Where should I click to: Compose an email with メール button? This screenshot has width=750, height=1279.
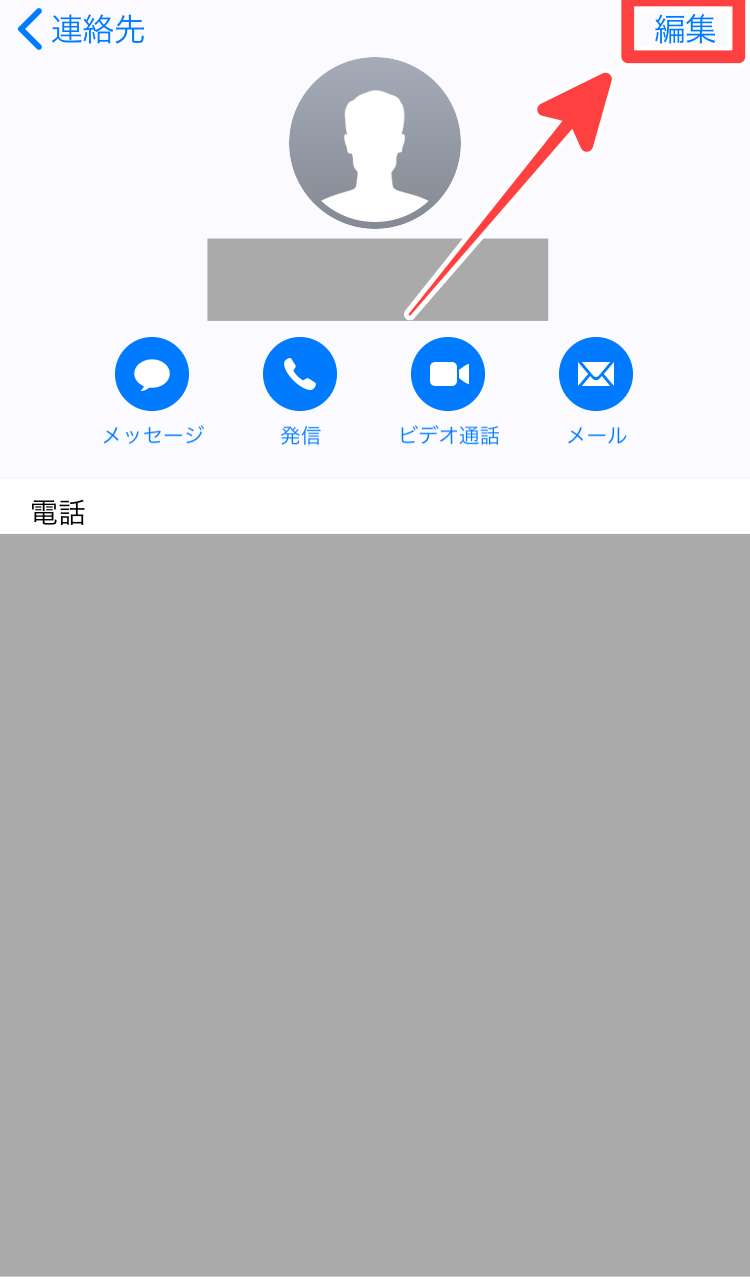(x=596, y=375)
